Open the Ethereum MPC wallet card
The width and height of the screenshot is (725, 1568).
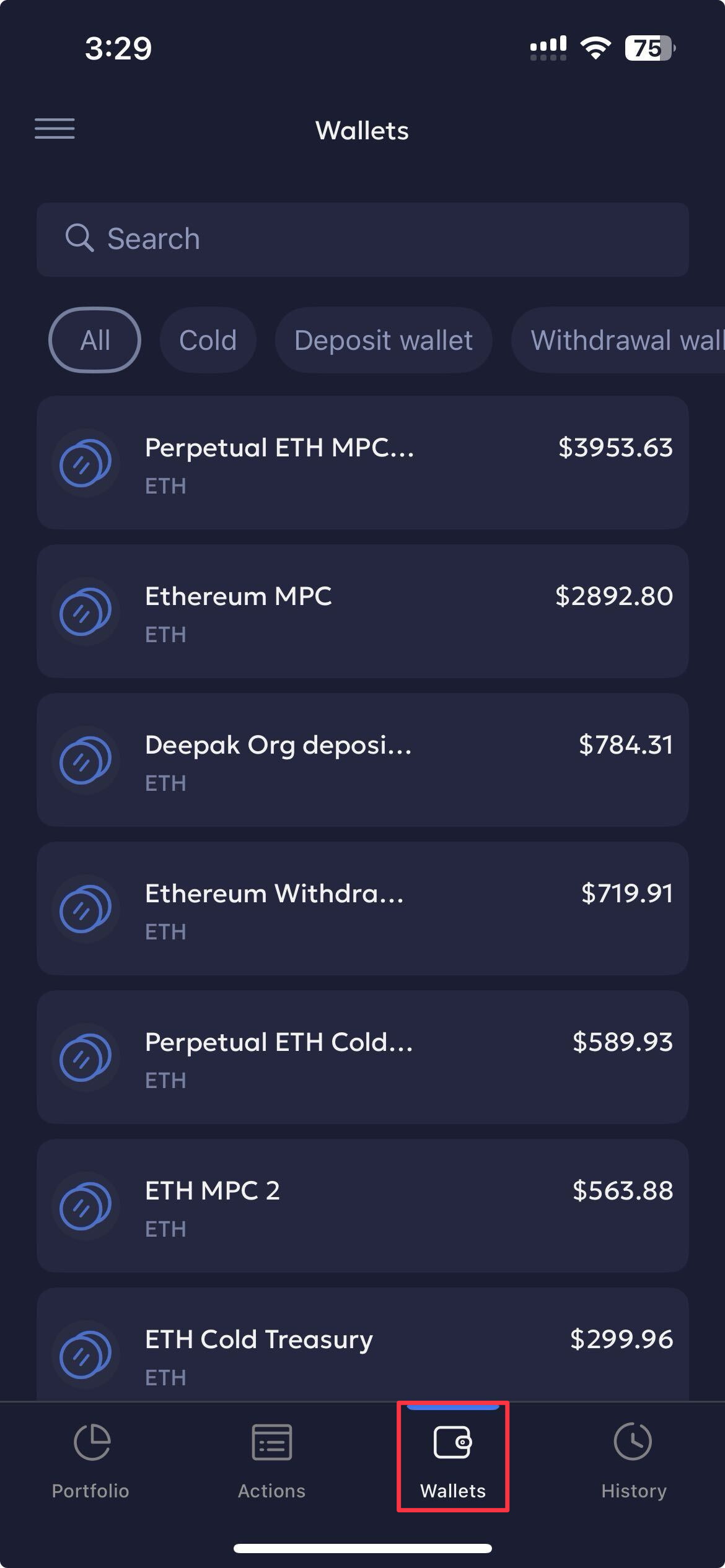[362, 611]
